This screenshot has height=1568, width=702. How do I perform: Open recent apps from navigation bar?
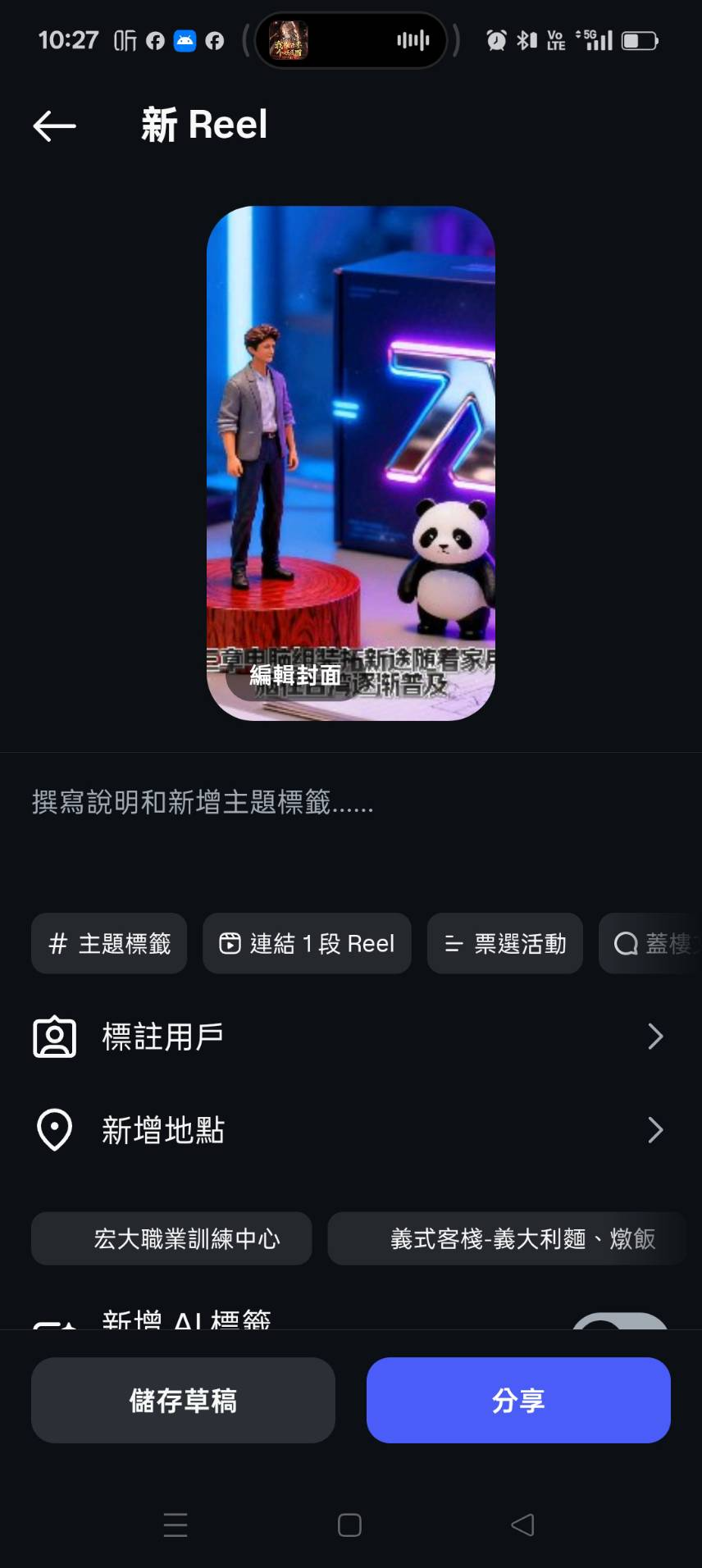point(175,1525)
